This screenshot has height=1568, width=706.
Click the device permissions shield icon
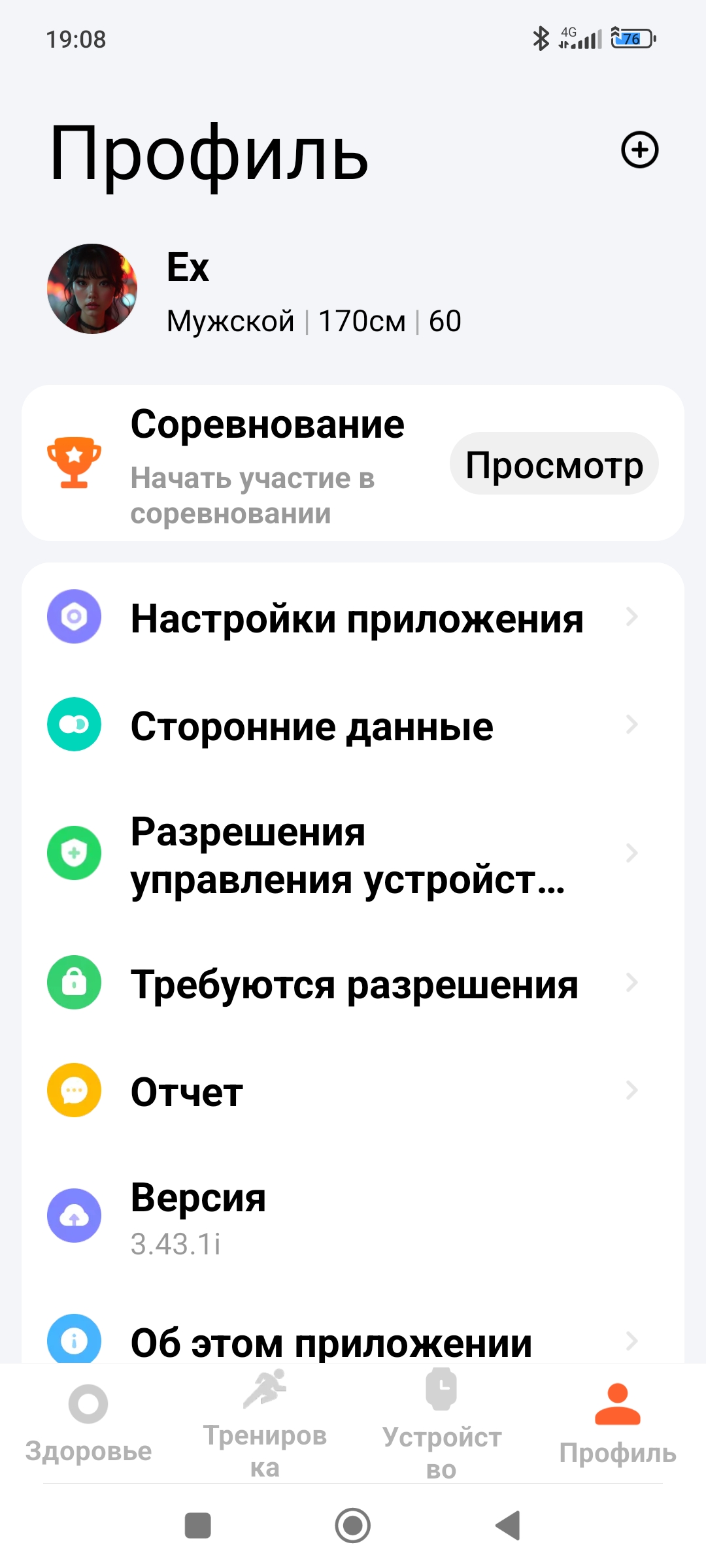tap(73, 853)
